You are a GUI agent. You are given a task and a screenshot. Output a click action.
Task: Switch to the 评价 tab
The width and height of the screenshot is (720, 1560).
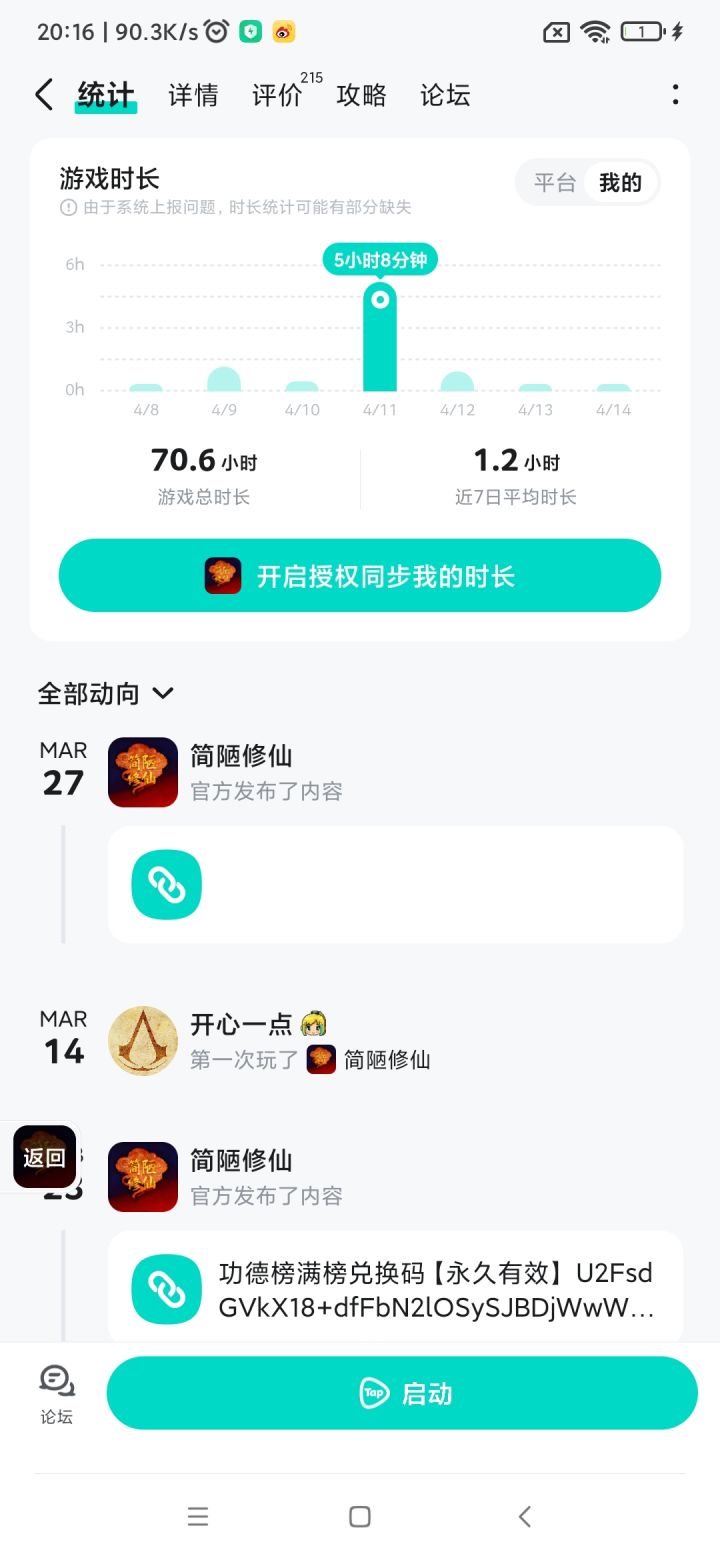pyautogui.click(x=275, y=96)
